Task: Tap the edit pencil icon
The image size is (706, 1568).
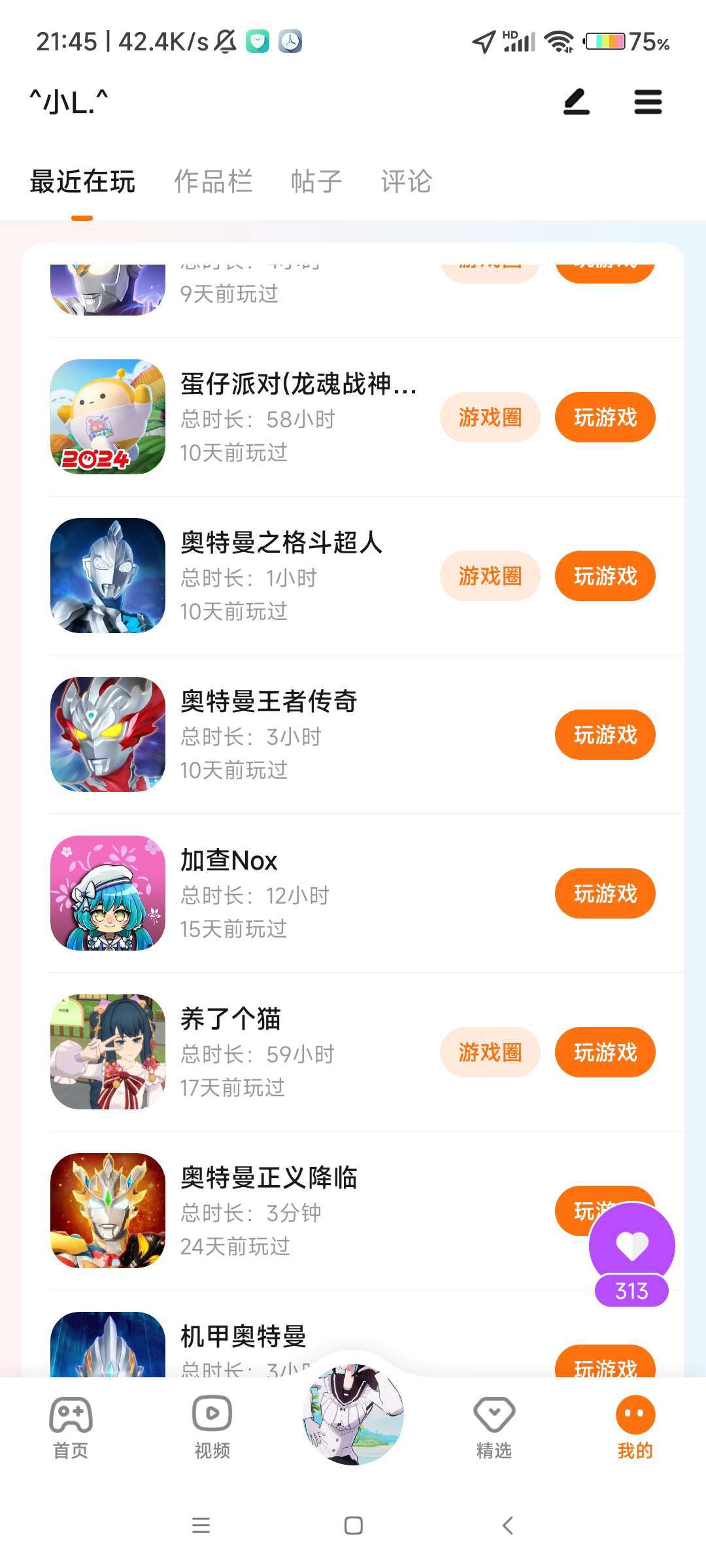Action: (x=577, y=102)
